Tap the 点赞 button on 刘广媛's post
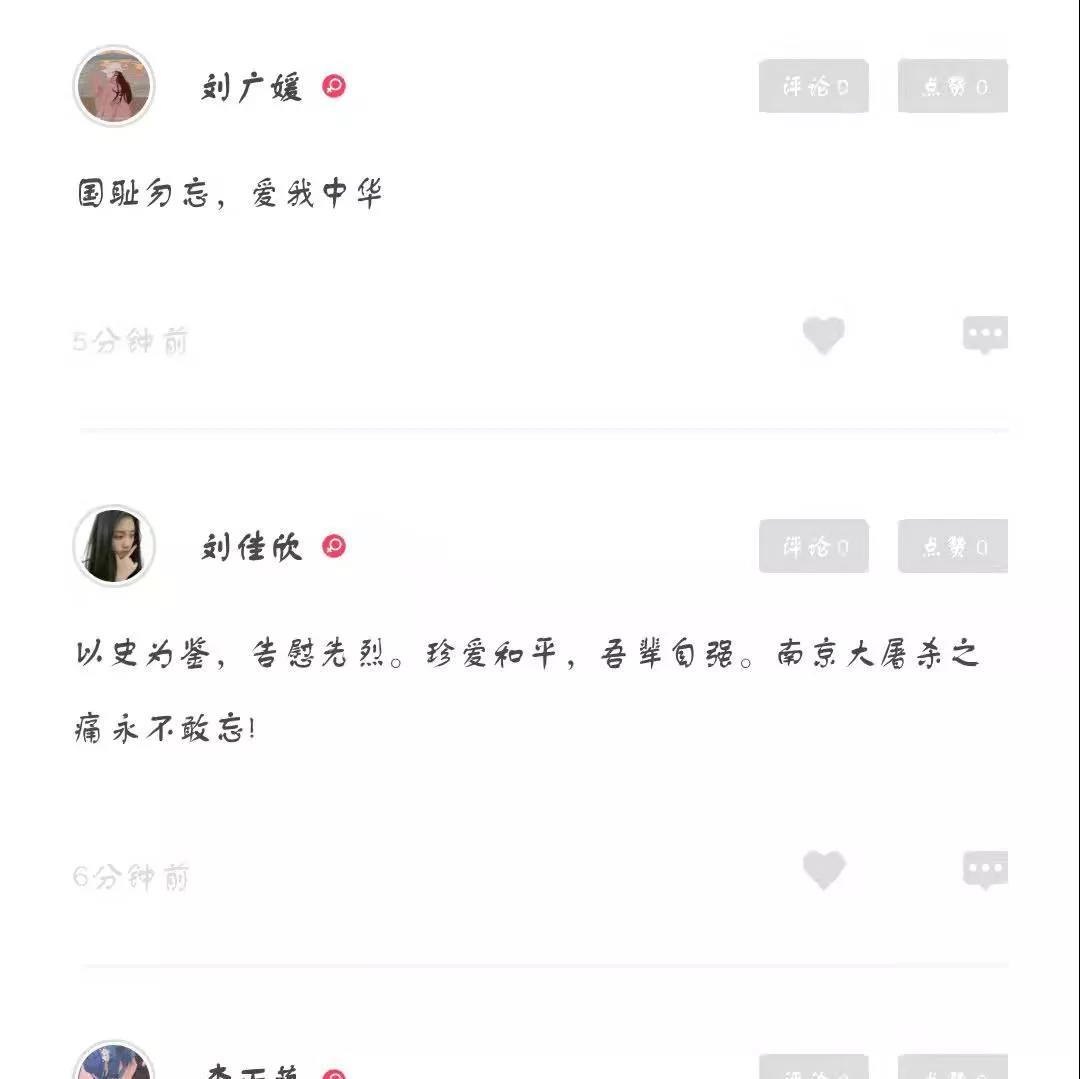Viewport: 1080px width, 1079px height. coord(952,86)
